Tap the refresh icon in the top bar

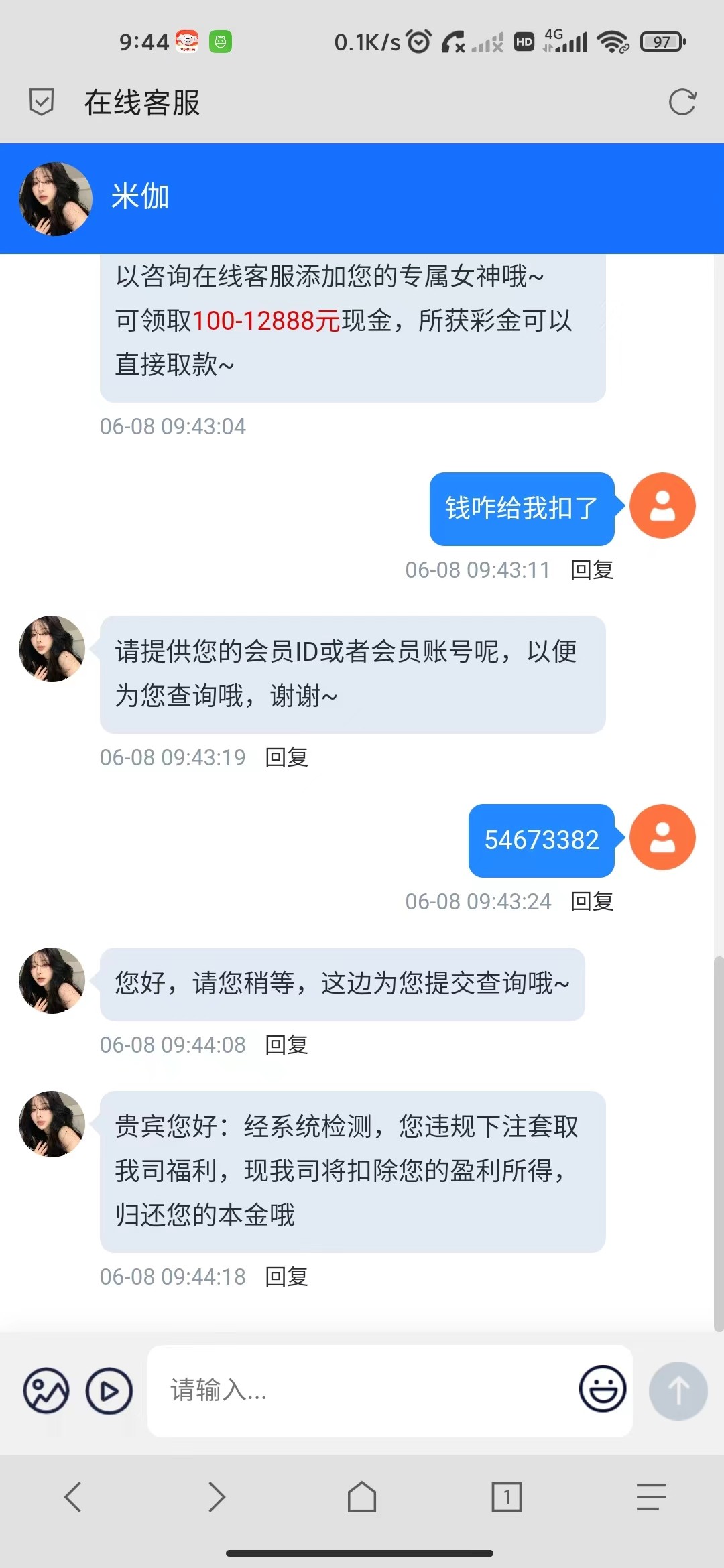(682, 103)
